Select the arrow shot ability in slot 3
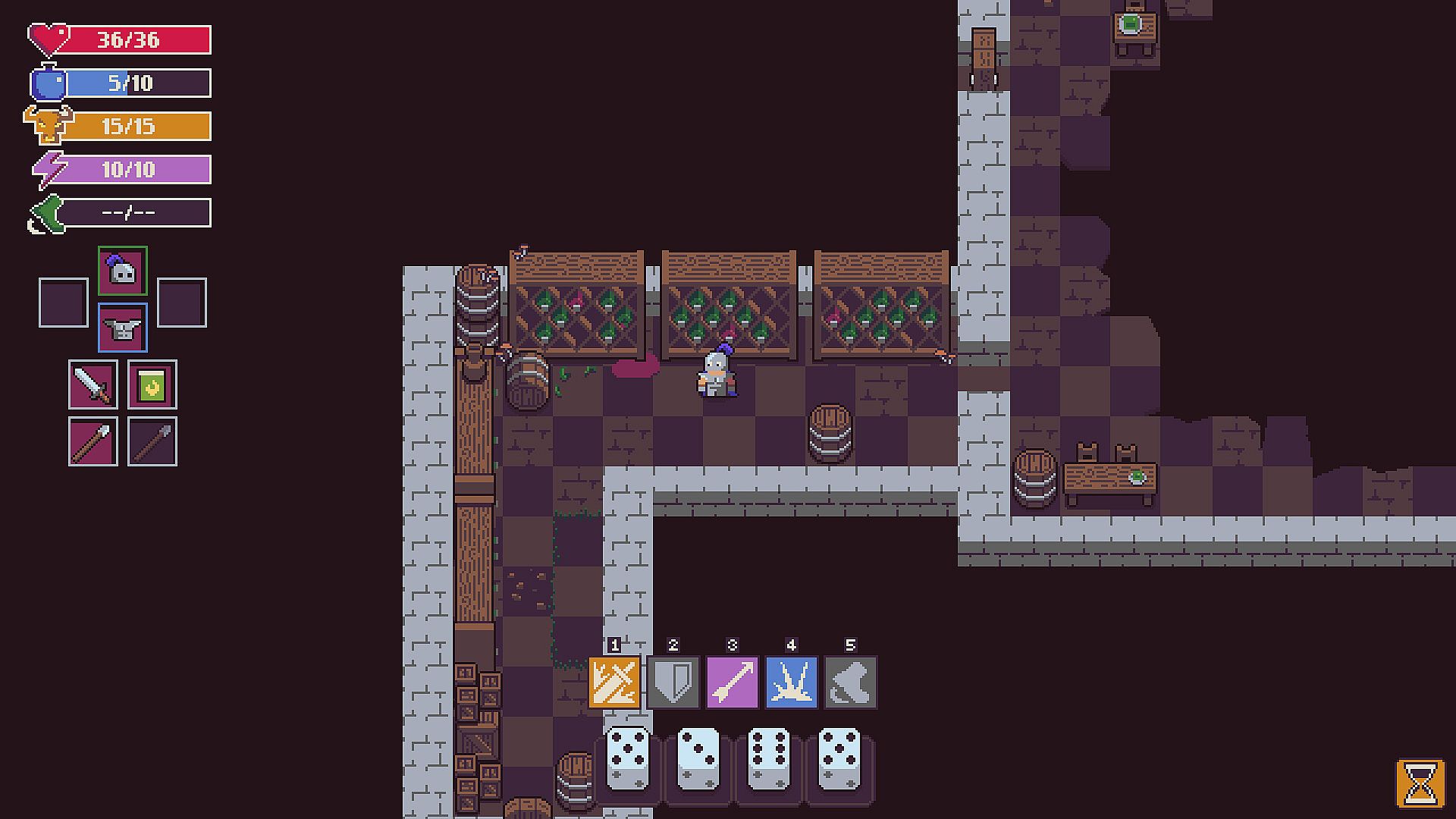 pyautogui.click(x=733, y=682)
